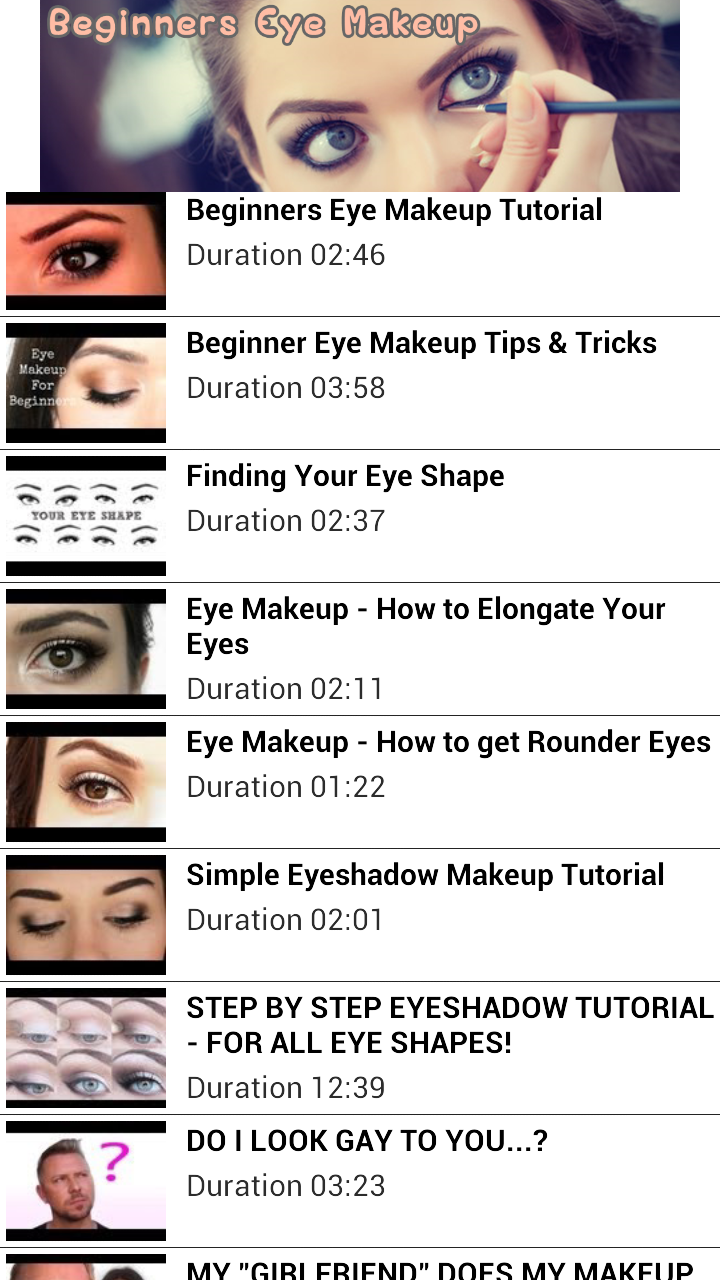Open My Girlfriend Does My Makeup video
The height and width of the screenshot is (1280, 720).
(440, 1270)
